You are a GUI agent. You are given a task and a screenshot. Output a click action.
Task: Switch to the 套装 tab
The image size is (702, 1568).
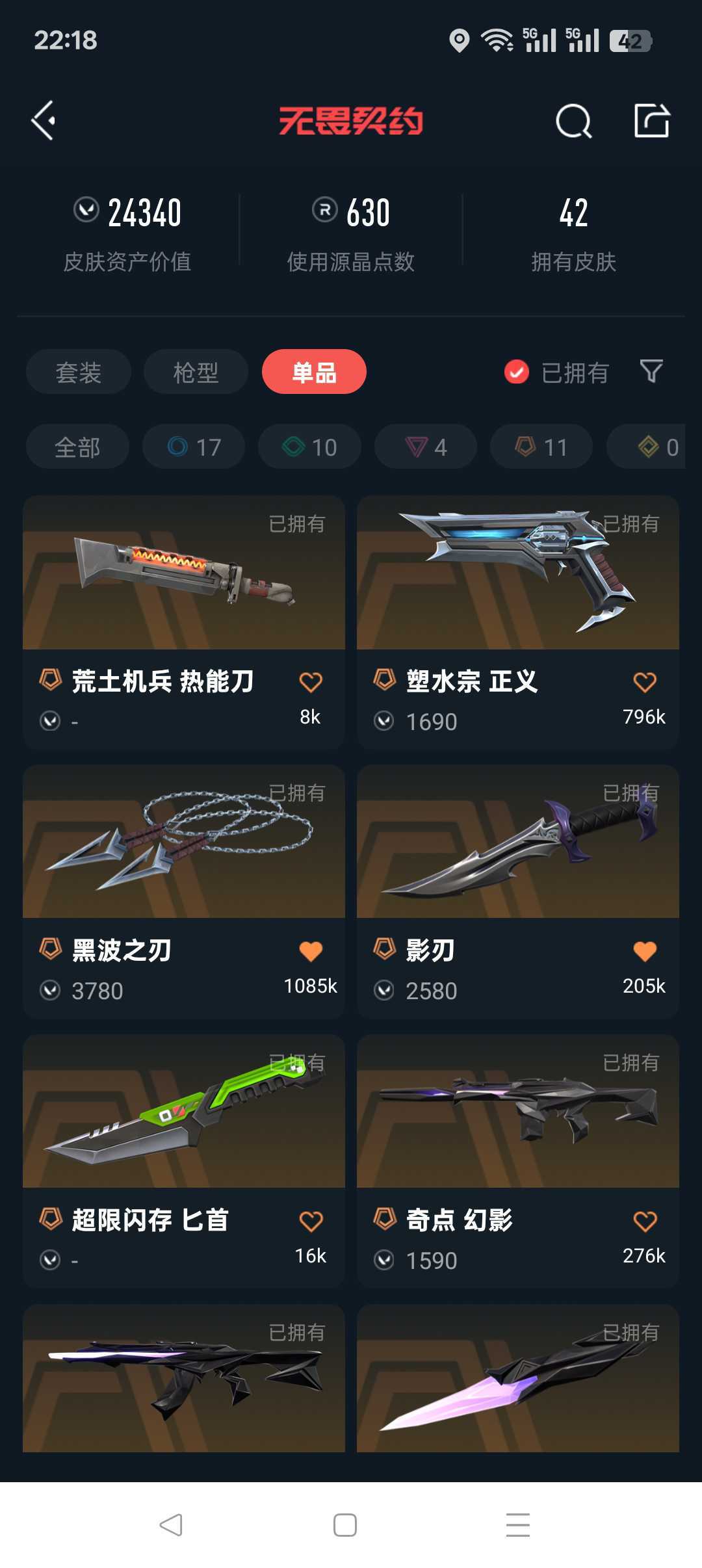[79, 372]
